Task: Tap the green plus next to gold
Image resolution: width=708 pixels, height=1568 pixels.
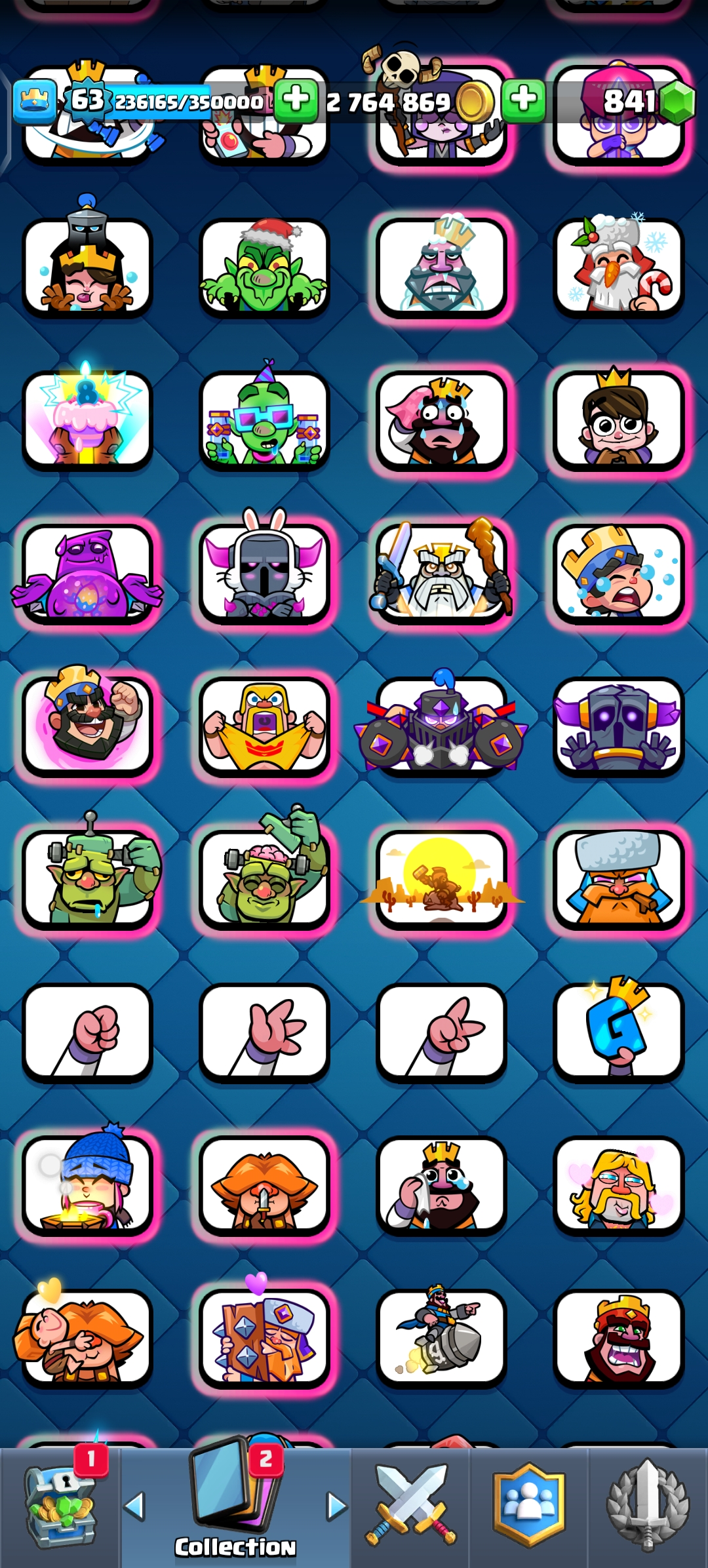Action: click(523, 101)
